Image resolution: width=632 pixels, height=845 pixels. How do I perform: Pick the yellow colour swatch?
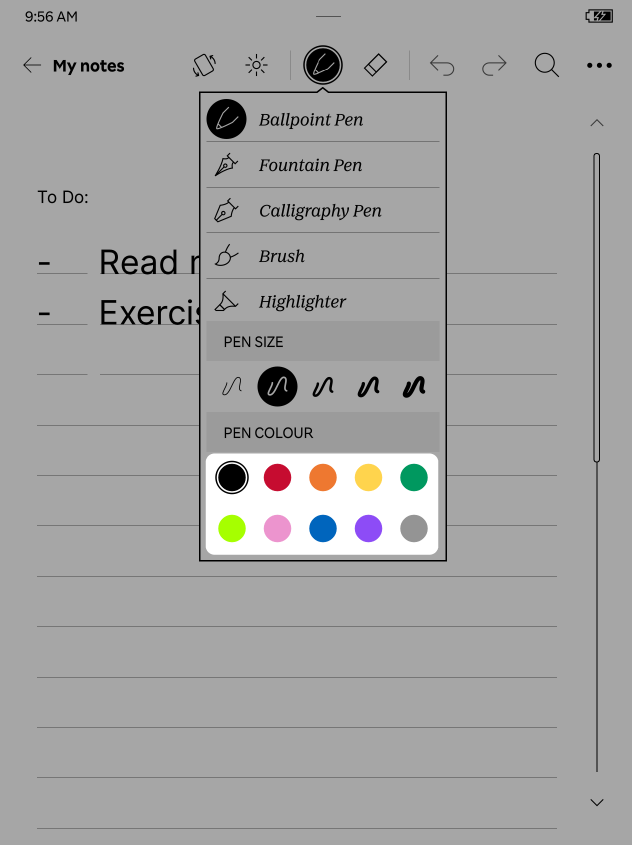click(368, 478)
